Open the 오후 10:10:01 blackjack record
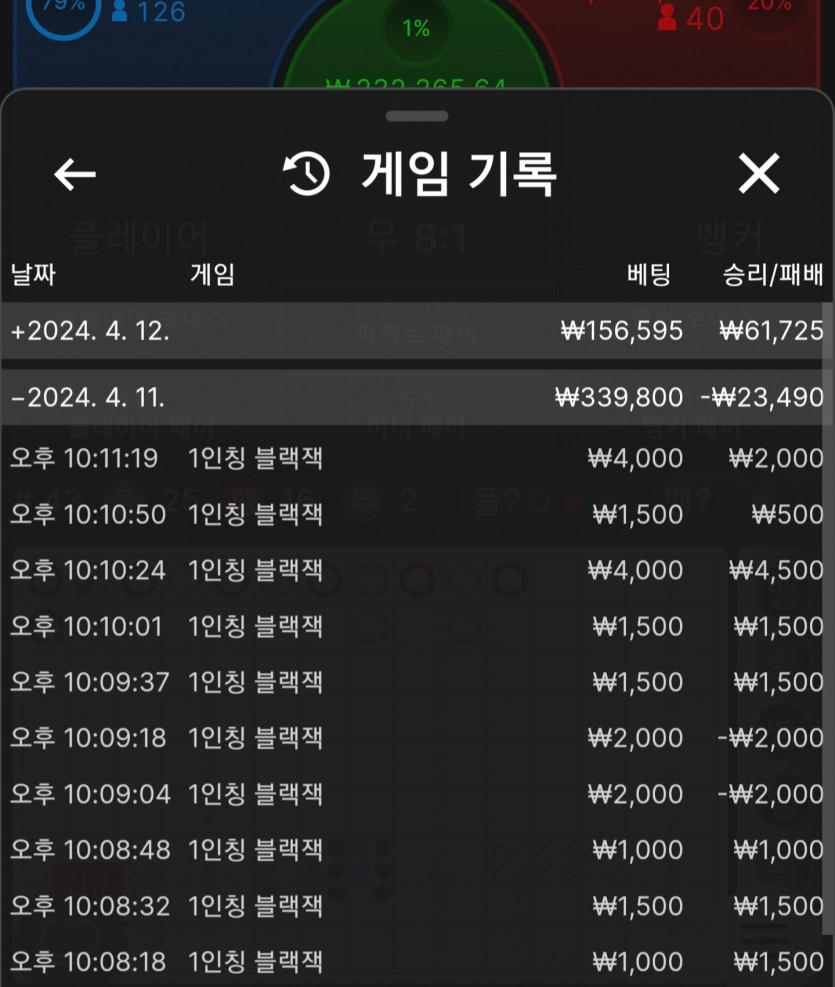 click(x=417, y=626)
